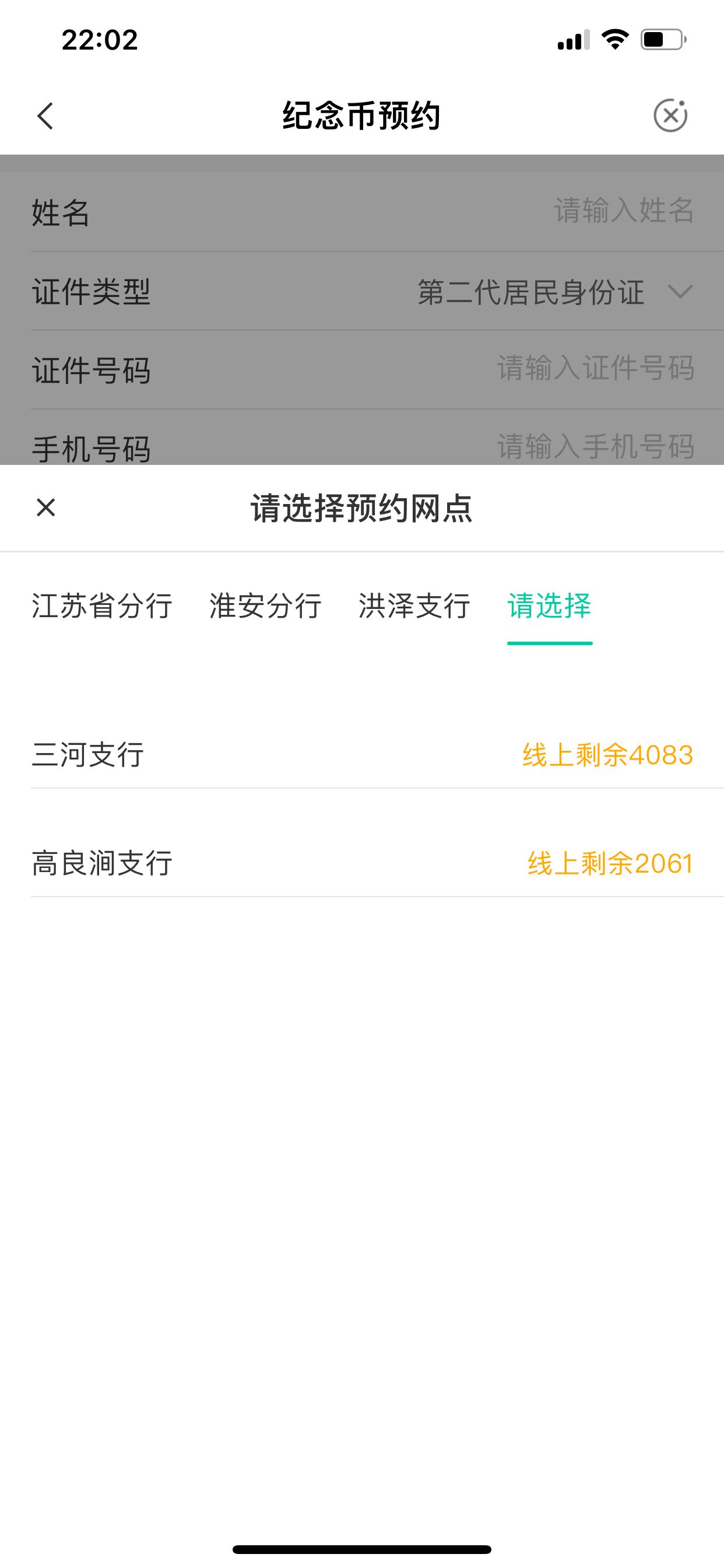Dismiss the 请选择预约网点 sheet

pos(45,507)
